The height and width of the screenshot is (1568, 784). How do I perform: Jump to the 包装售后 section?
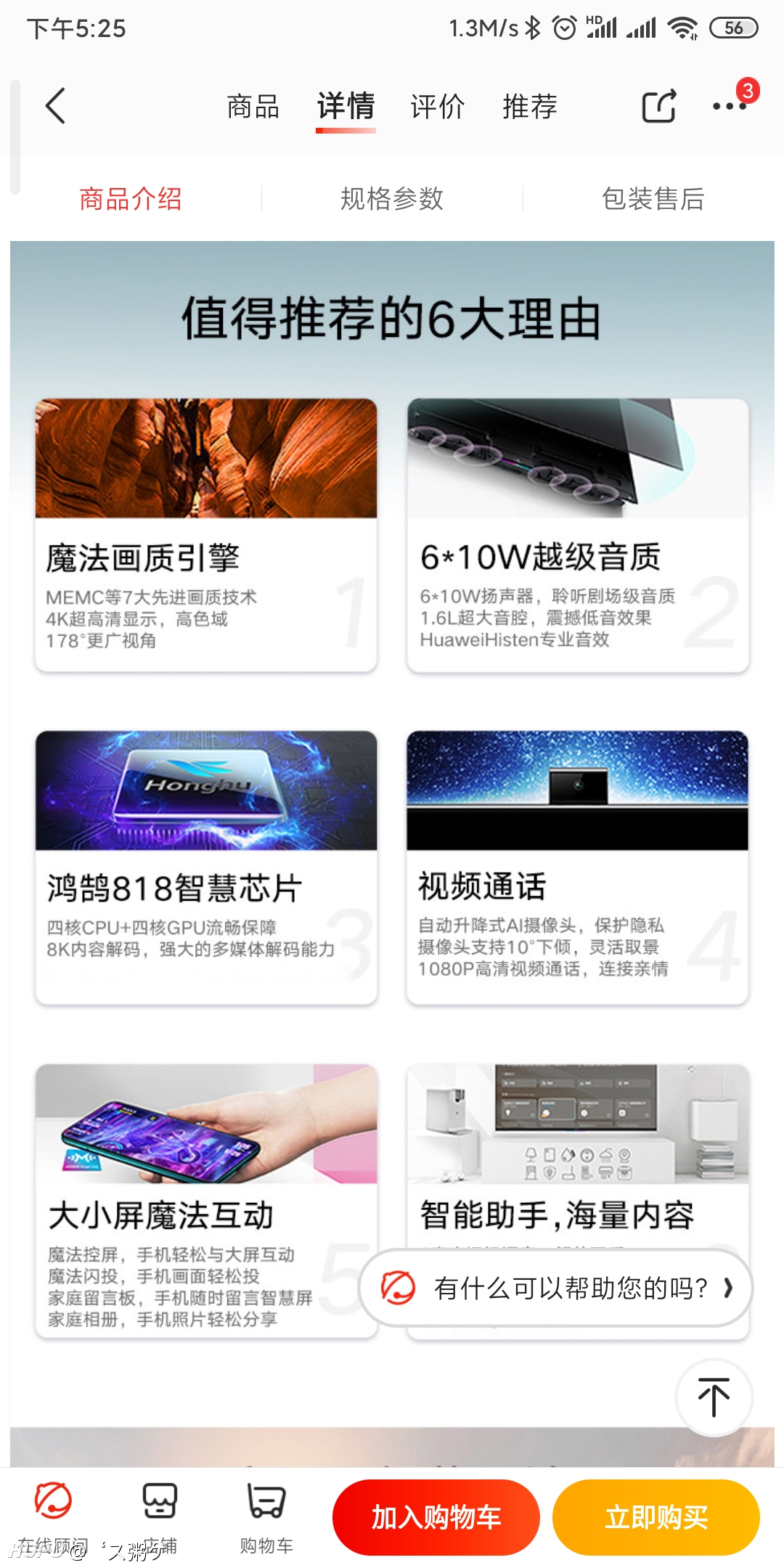[x=653, y=198]
